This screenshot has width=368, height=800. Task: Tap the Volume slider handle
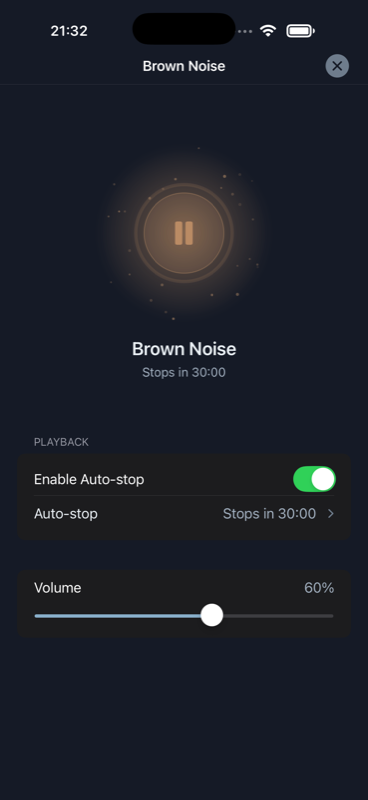(212, 615)
